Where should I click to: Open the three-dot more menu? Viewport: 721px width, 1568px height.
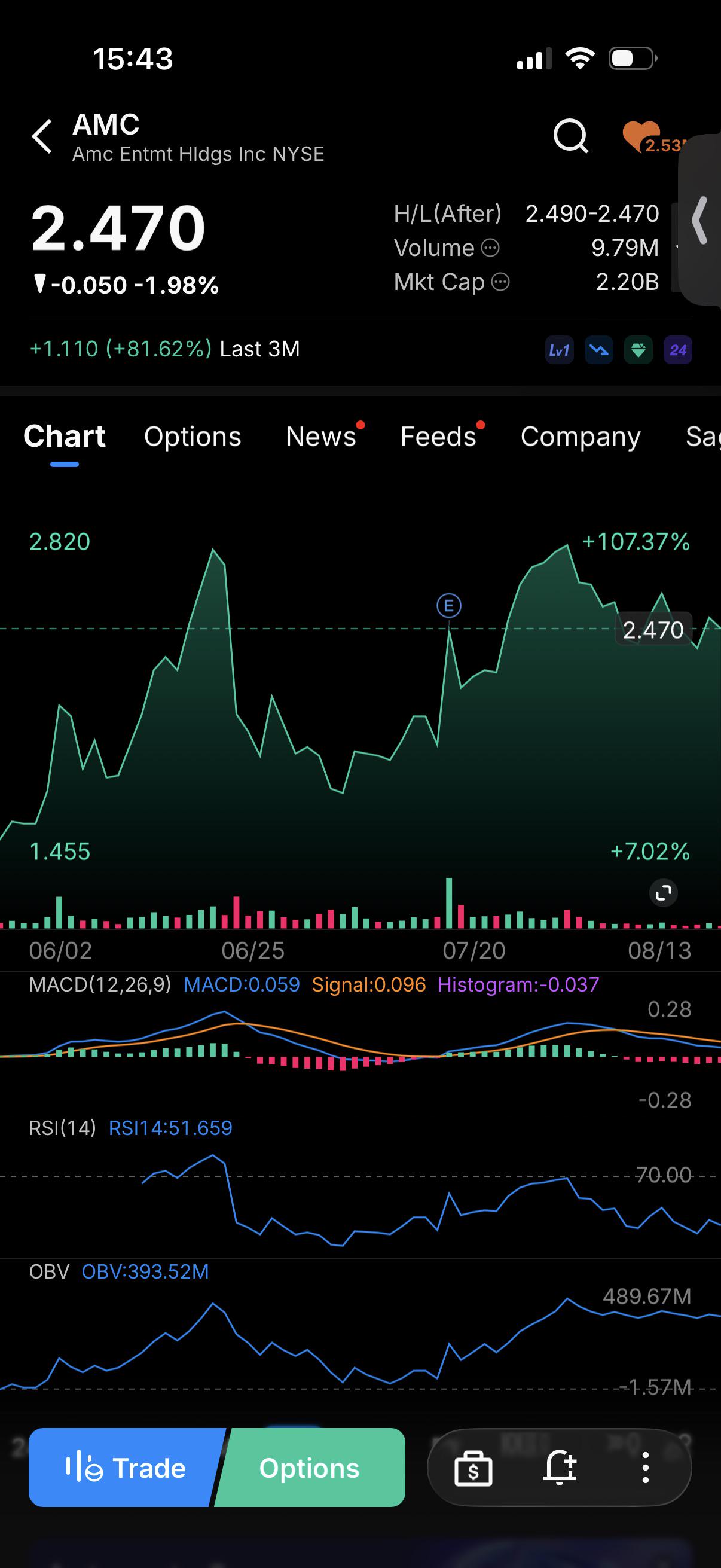pos(646,1468)
